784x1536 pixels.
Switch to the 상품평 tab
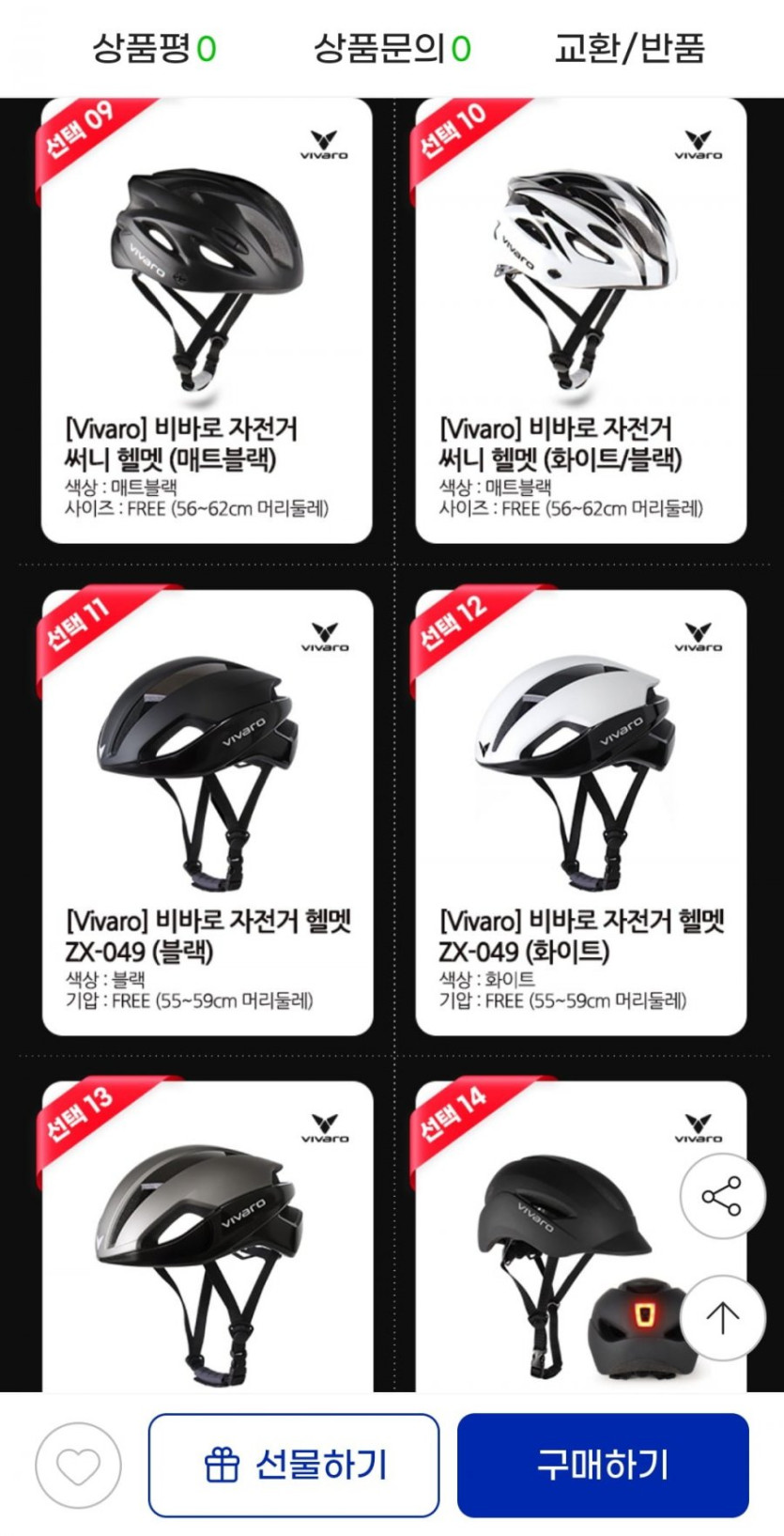[x=154, y=48]
